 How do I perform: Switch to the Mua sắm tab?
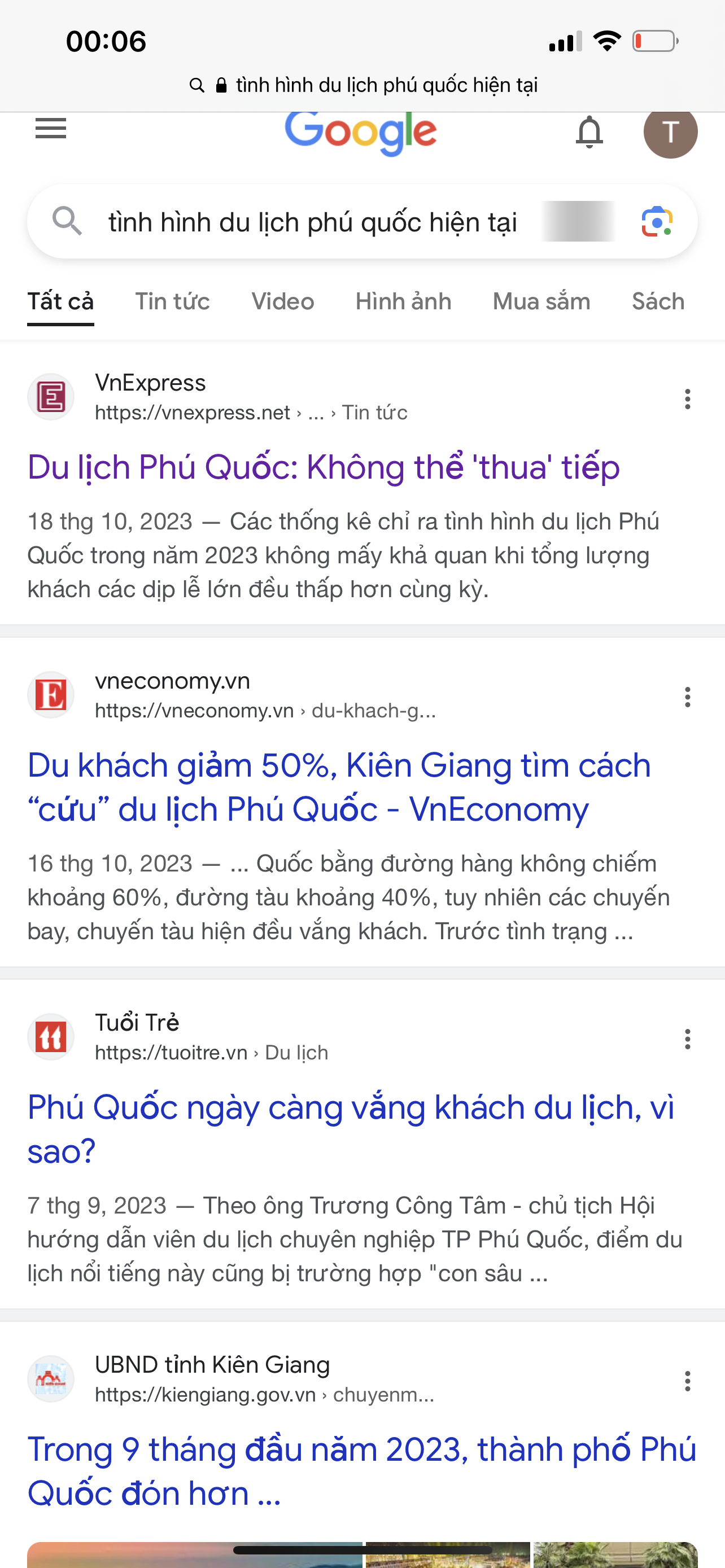click(x=541, y=301)
